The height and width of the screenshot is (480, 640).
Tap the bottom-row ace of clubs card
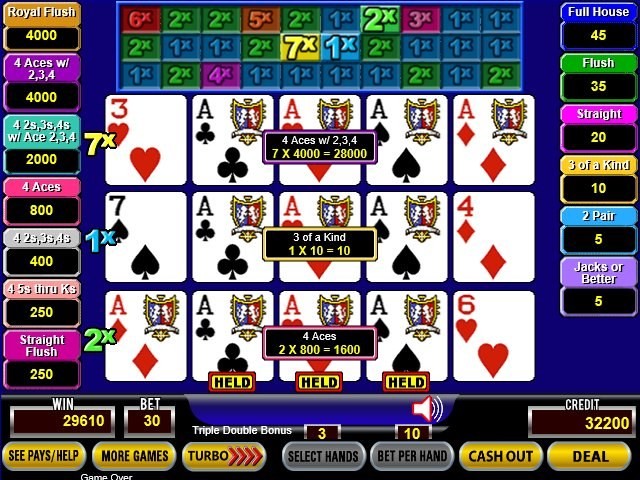point(232,336)
